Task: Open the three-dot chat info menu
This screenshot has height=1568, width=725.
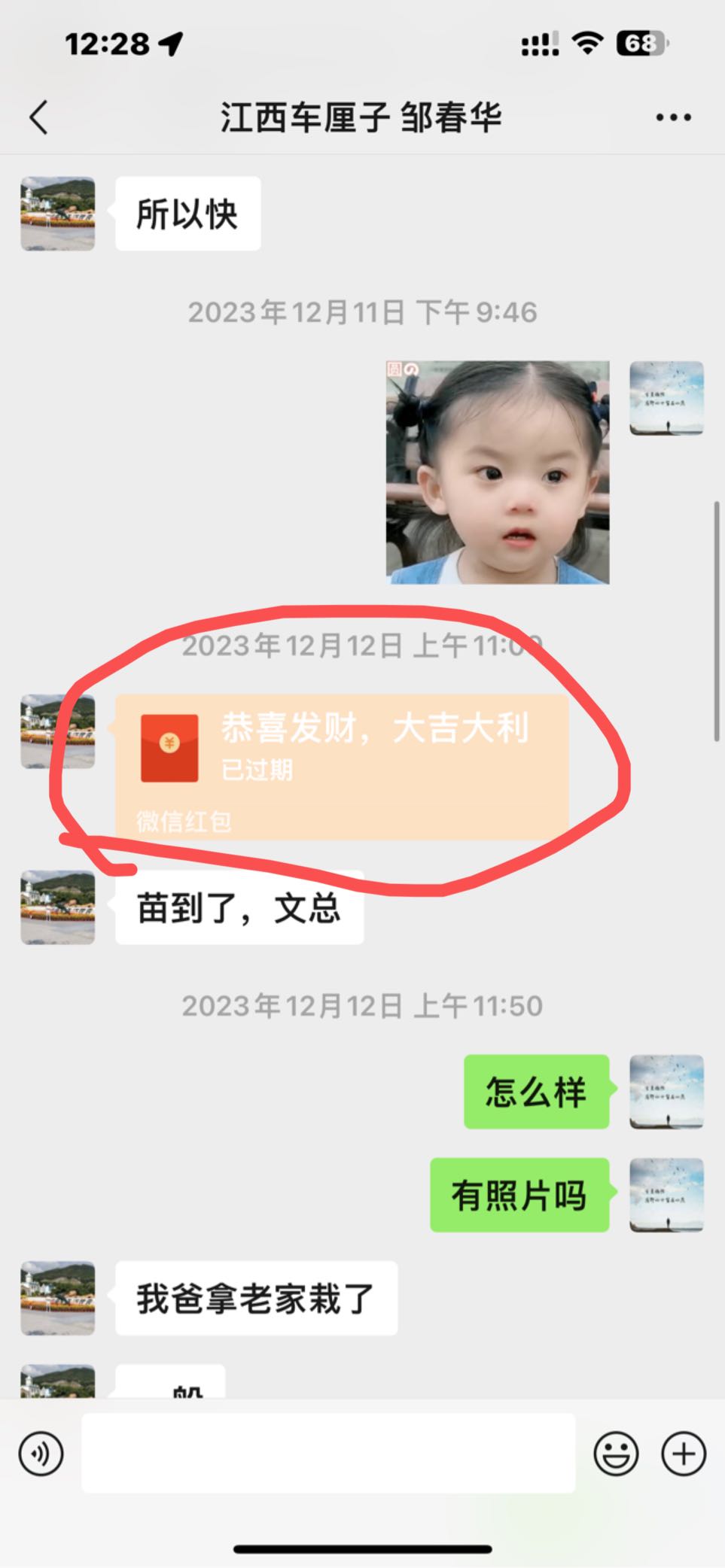Action: point(673,117)
